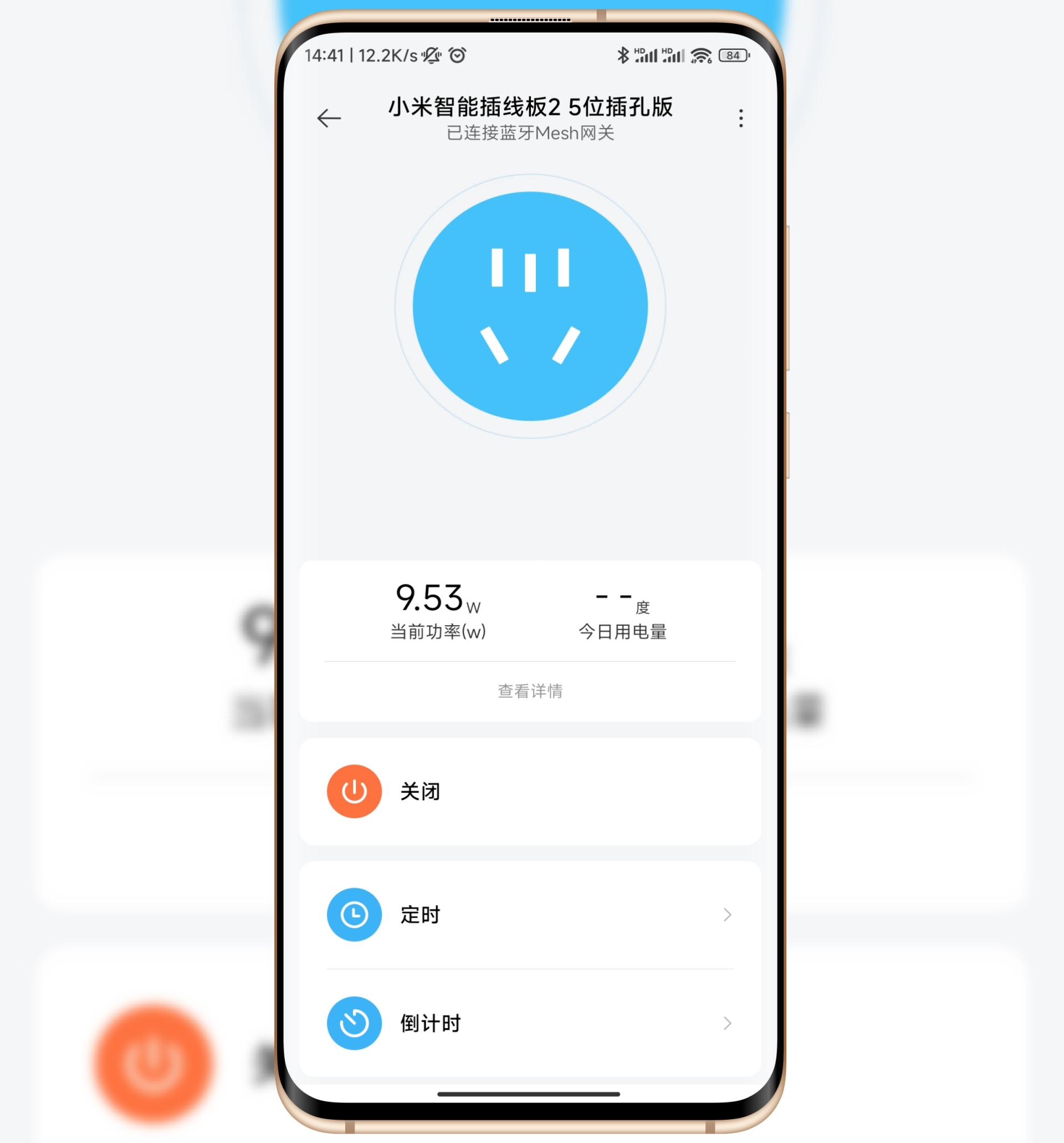Image resolution: width=1064 pixels, height=1143 pixels.
Task: Open 查看详情 for power usage details
Action: [529, 691]
